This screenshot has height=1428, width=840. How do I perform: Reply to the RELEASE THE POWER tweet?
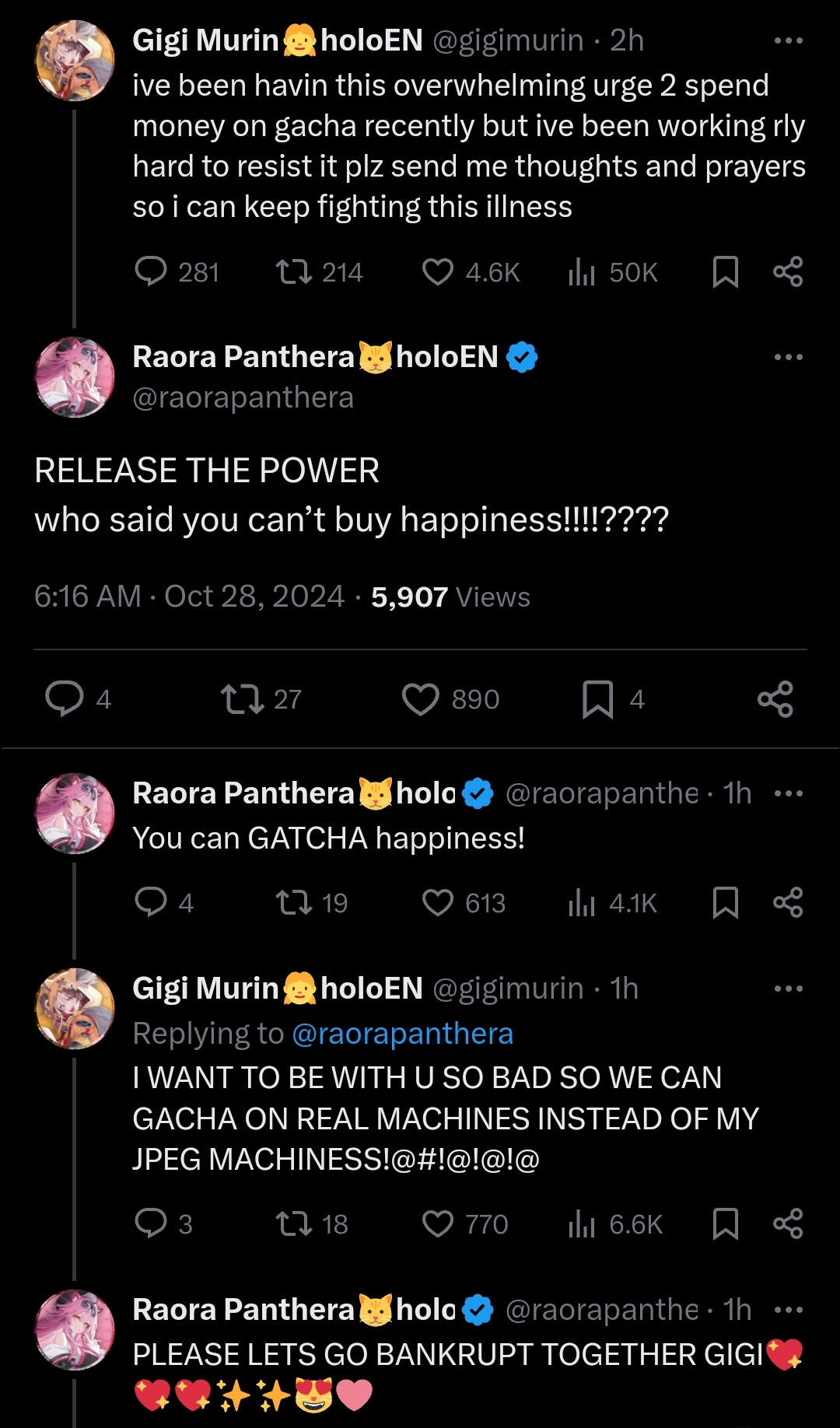tap(65, 698)
